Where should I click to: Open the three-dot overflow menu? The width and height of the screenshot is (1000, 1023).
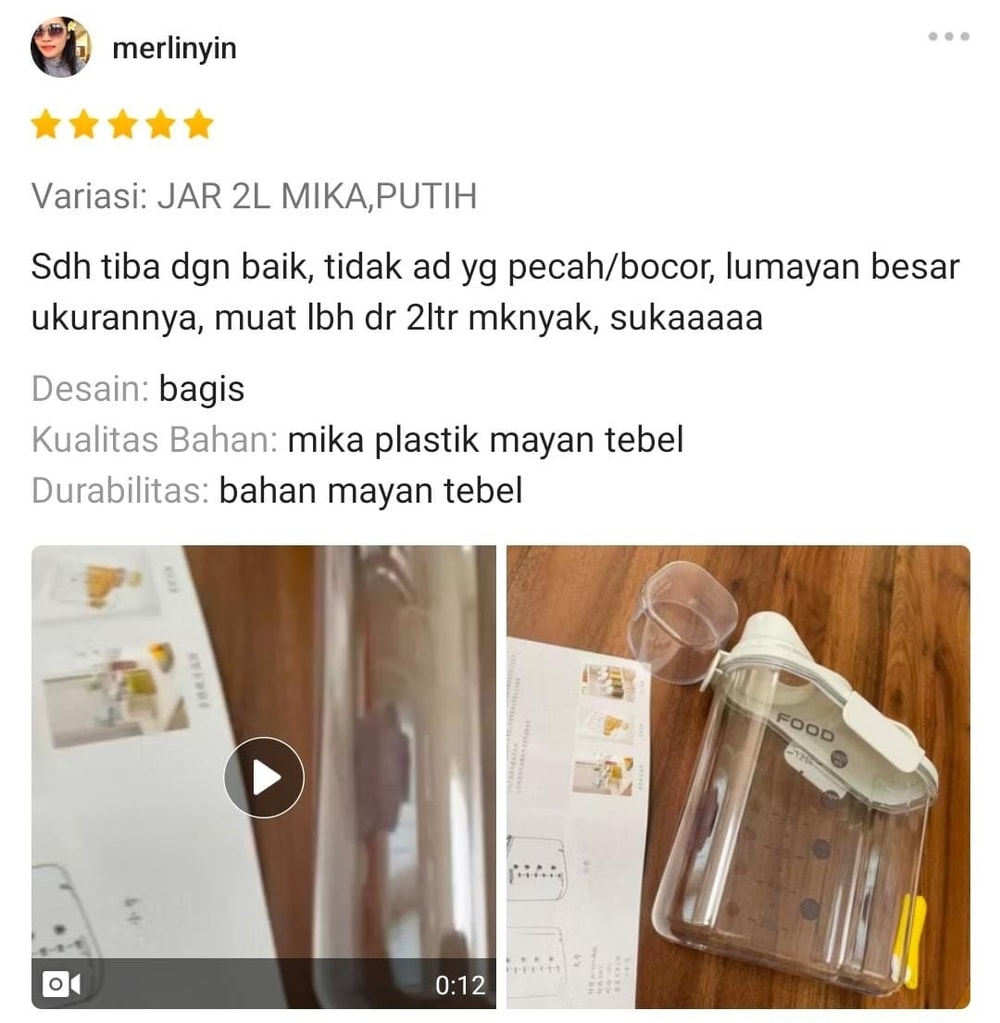pos(948,37)
